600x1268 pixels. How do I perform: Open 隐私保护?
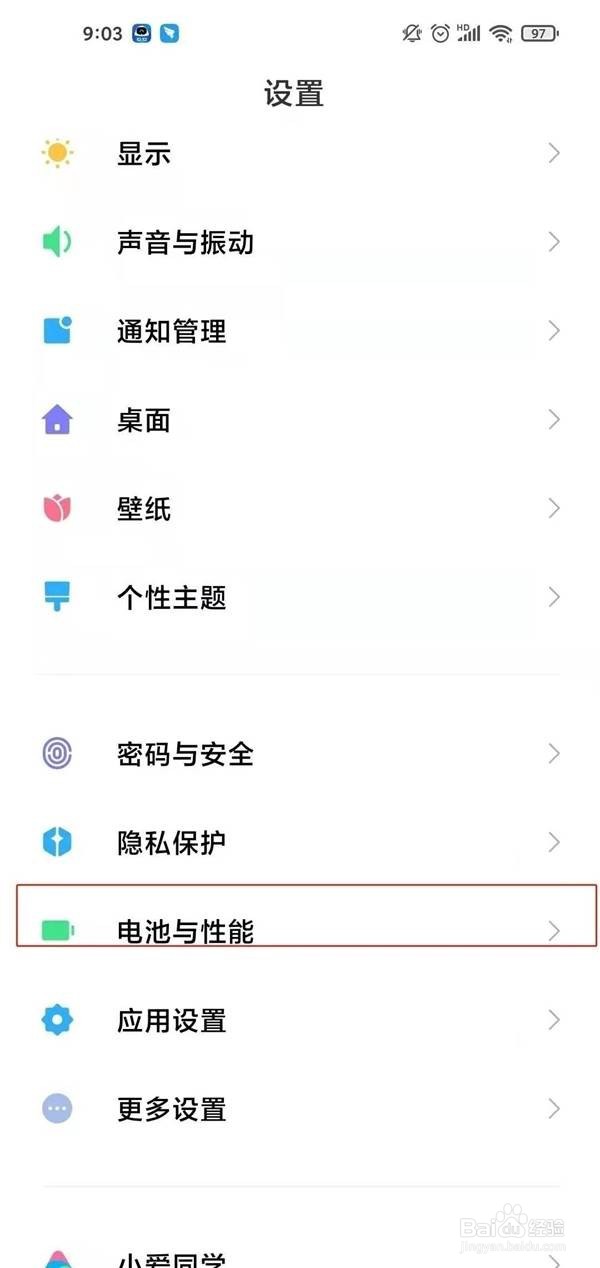(x=300, y=843)
